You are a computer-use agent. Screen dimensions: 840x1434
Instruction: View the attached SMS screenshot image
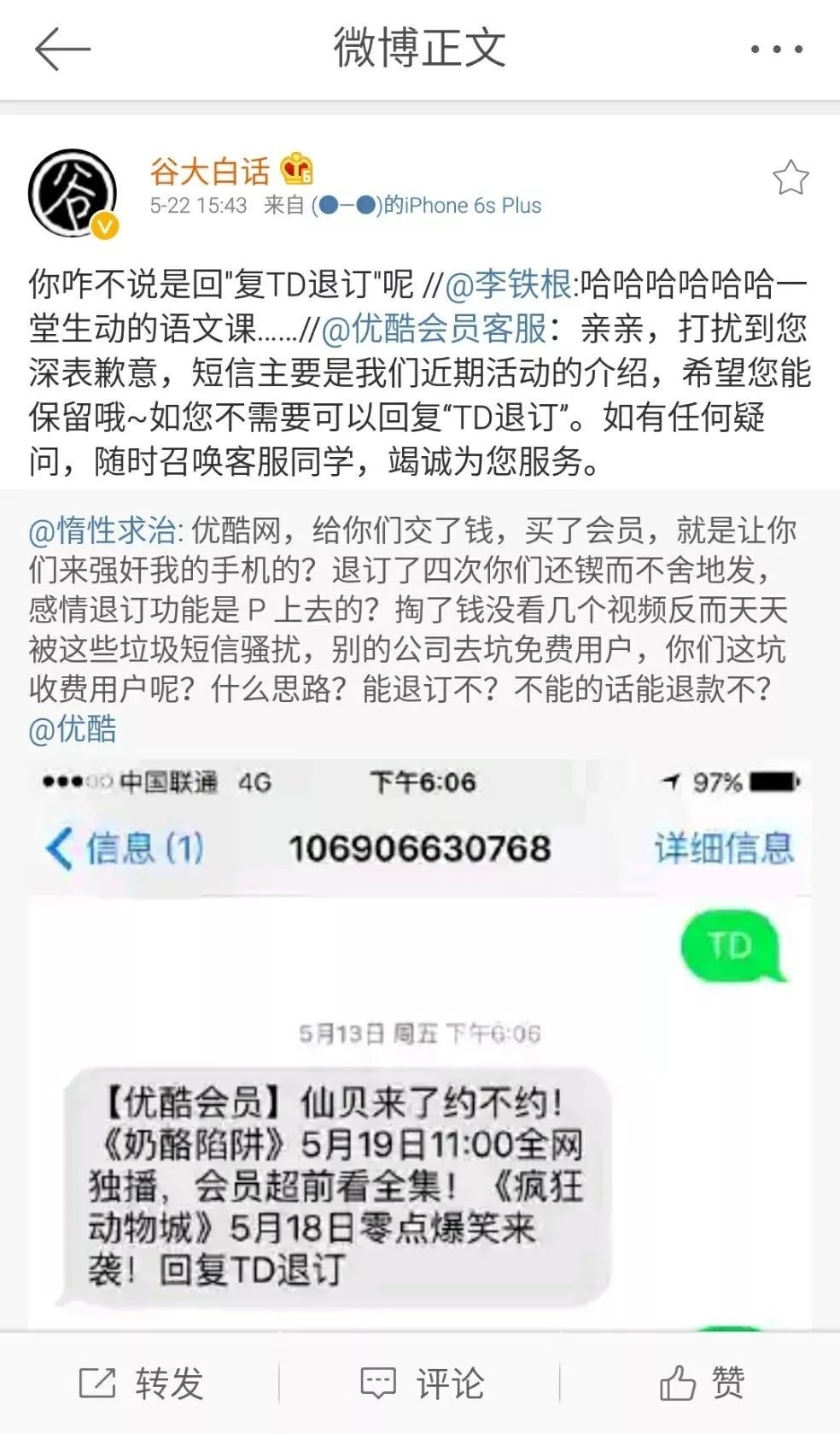click(x=420, y=1044)
